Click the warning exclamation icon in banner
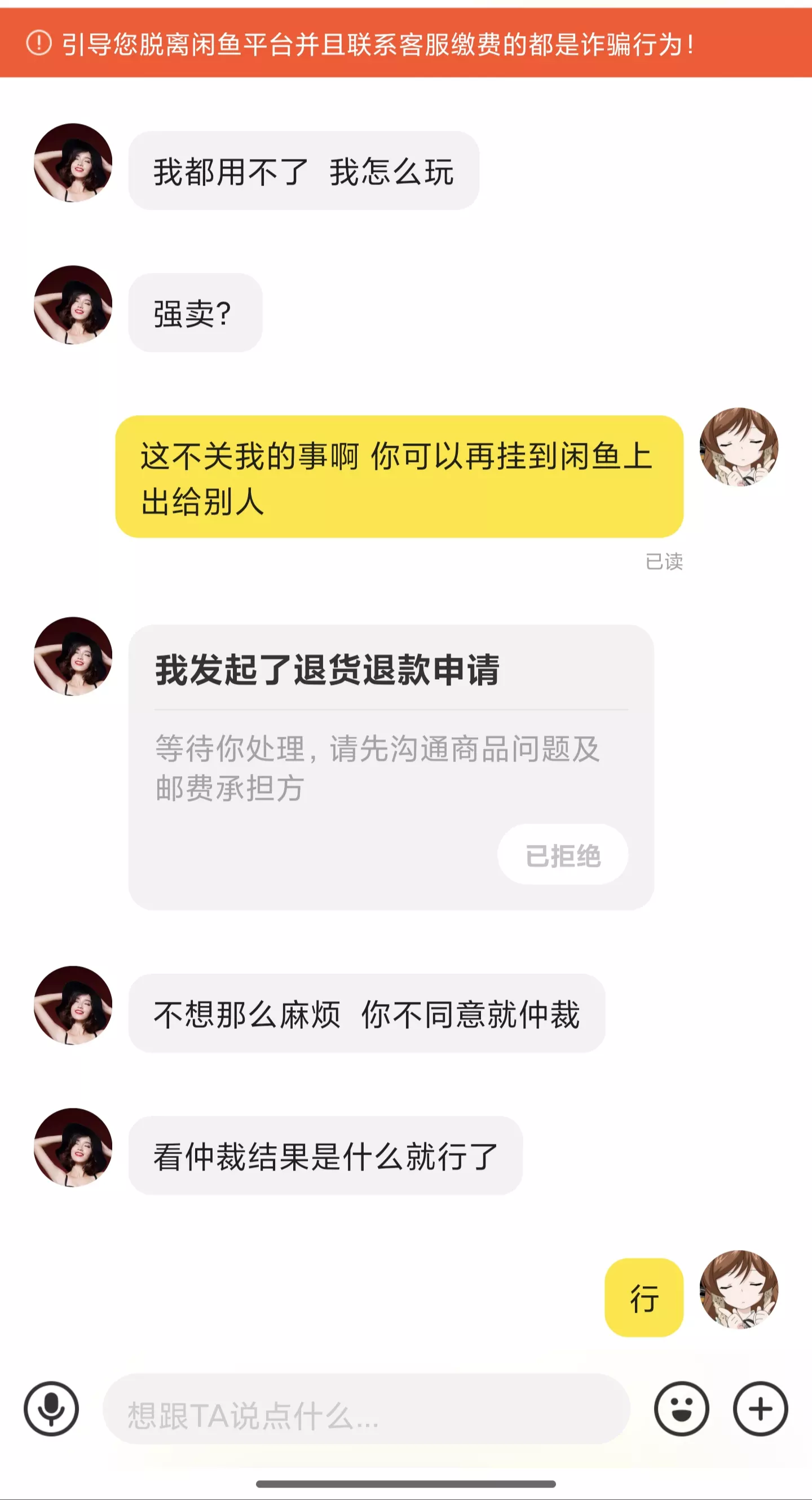812x1500 pixels. (x=37, y=43)
